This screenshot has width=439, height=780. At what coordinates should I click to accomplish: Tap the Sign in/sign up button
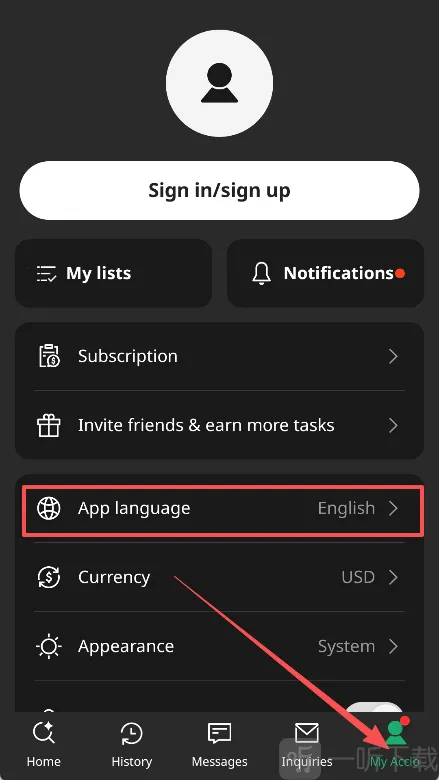[219, 191]
